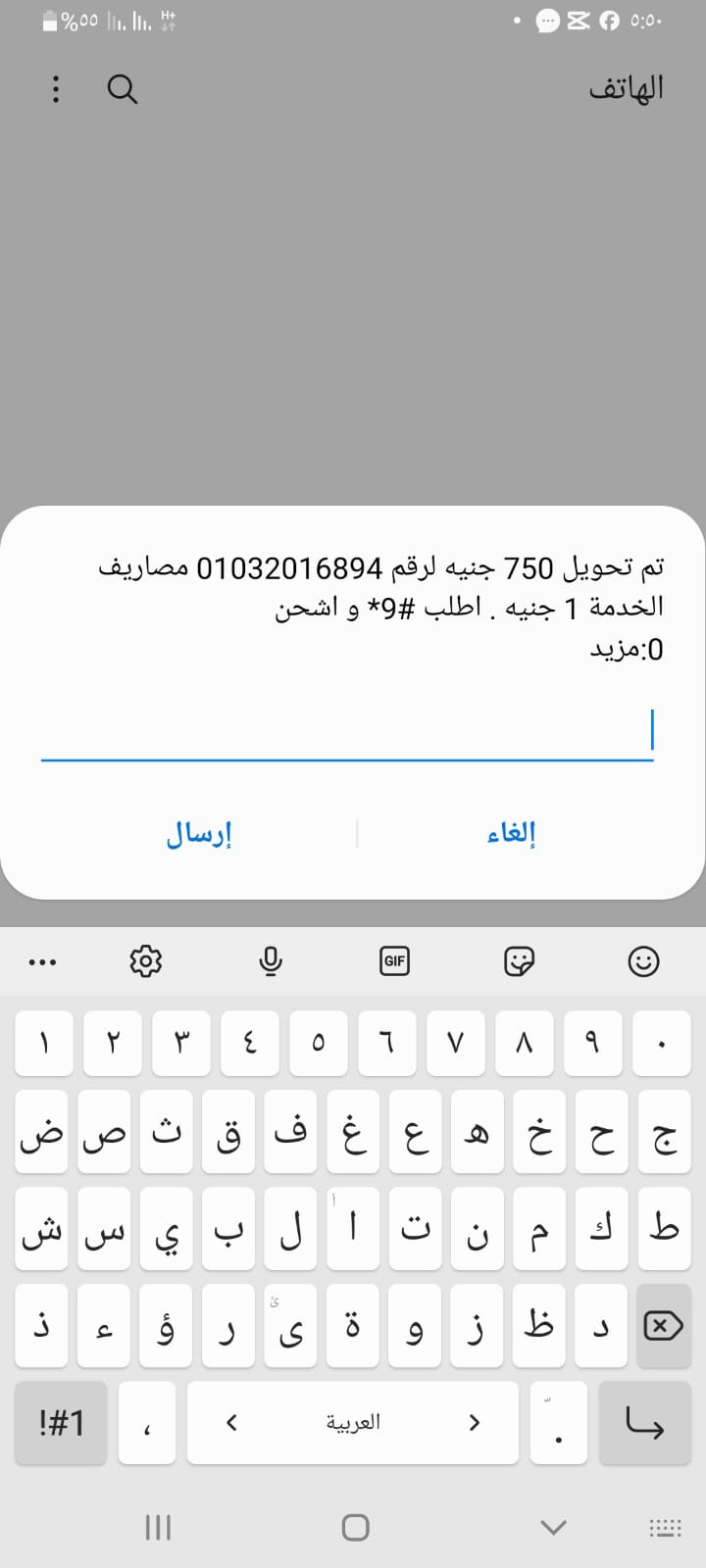Open the emoji picker

(x=643, y=961)
